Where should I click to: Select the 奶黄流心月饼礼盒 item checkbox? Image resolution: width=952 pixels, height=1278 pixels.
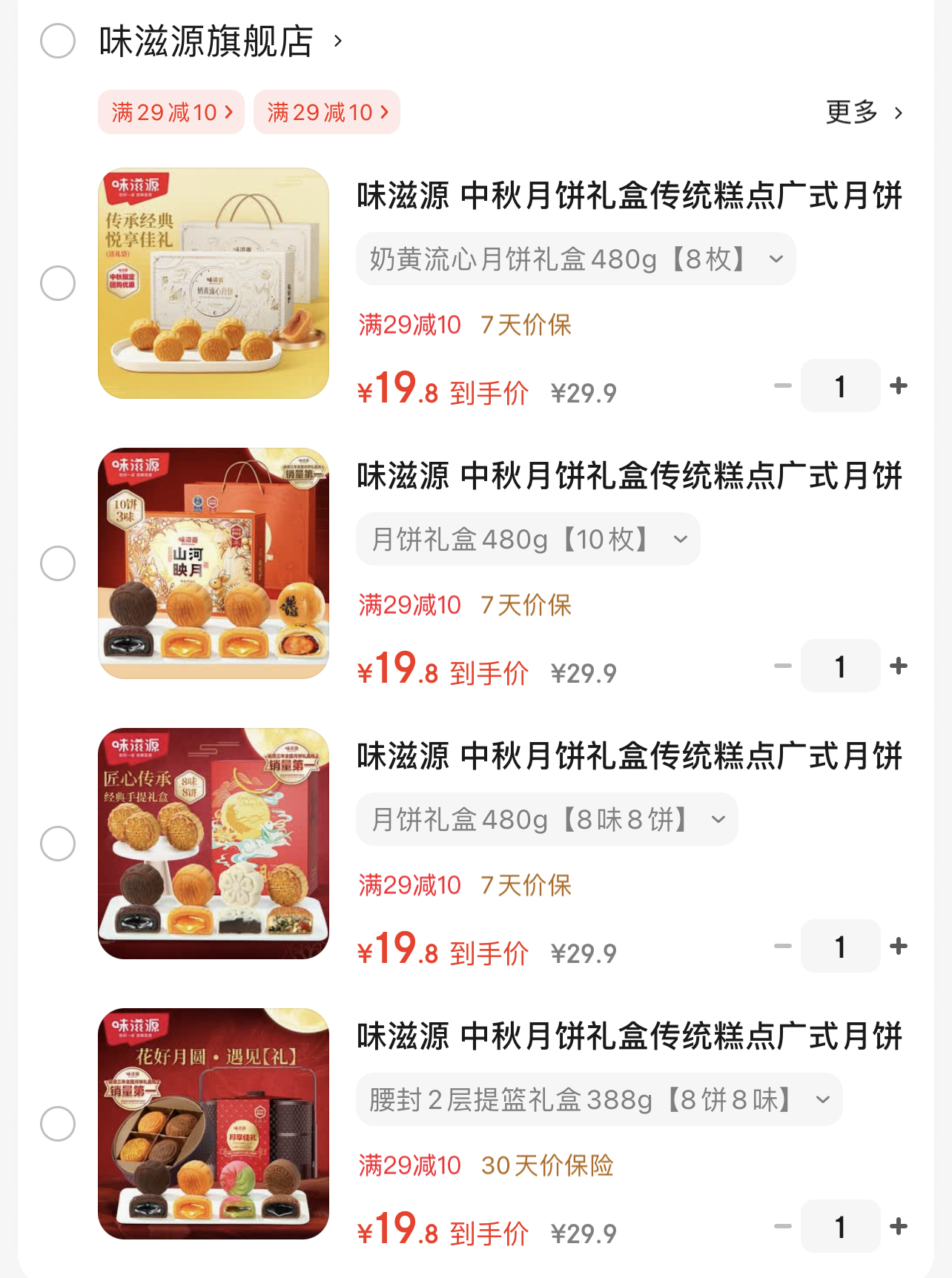(x=57, y=282)
